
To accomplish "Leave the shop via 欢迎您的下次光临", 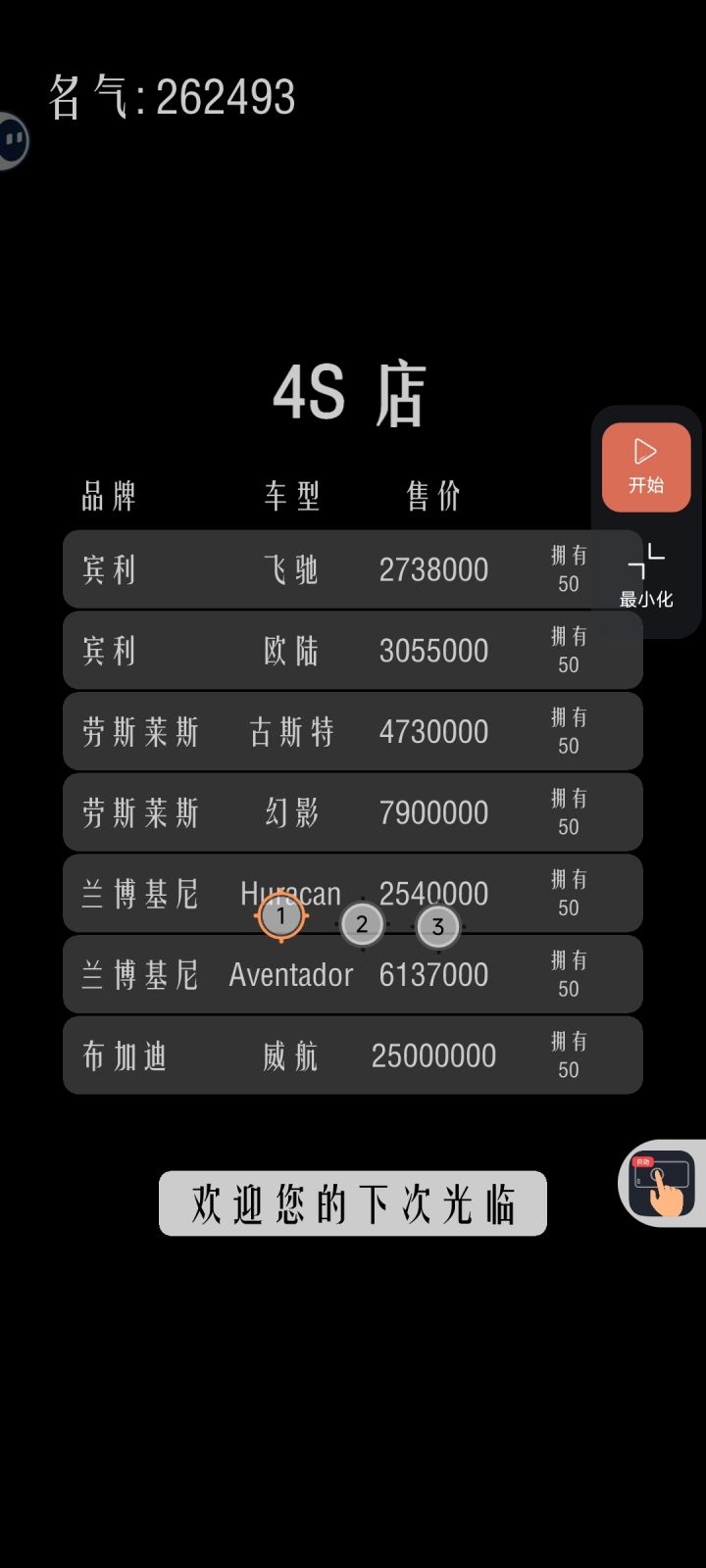I will 353,1203.
